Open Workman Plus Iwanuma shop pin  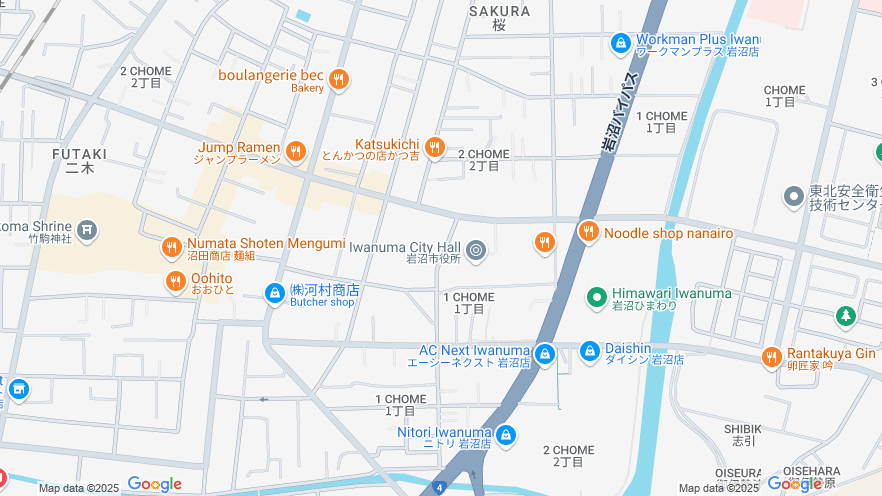tap(620, 43)
